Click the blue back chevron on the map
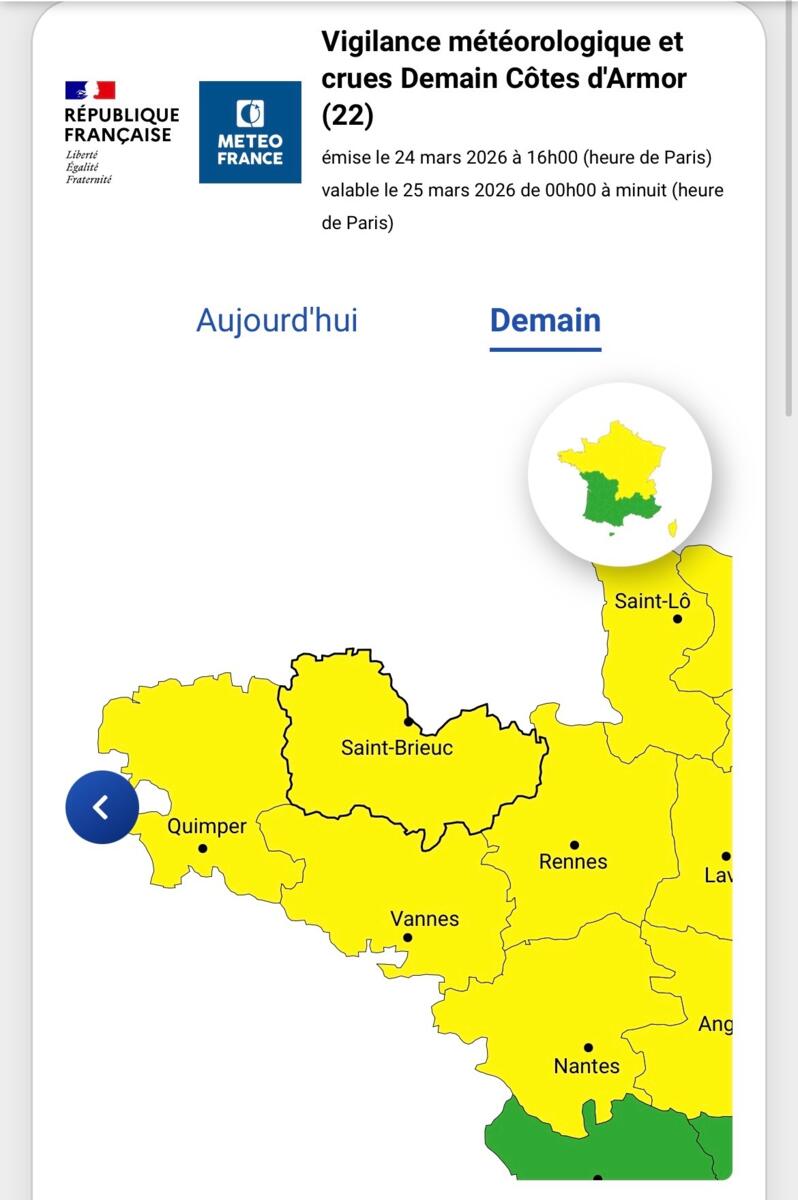 coord(101,805)
